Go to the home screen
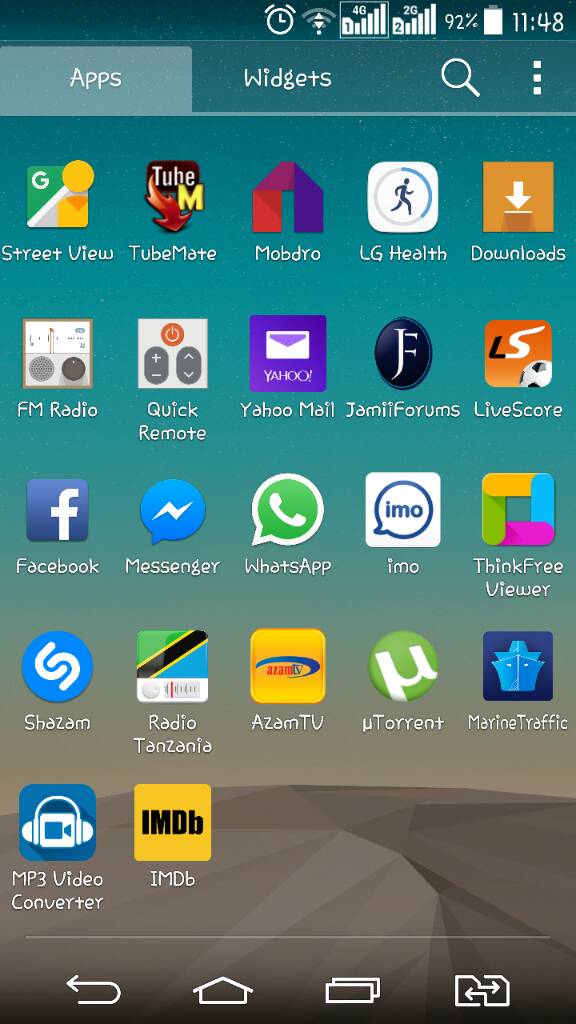Image resolution: width=576 pixels, height=1024 pixels. click(223, 990)
